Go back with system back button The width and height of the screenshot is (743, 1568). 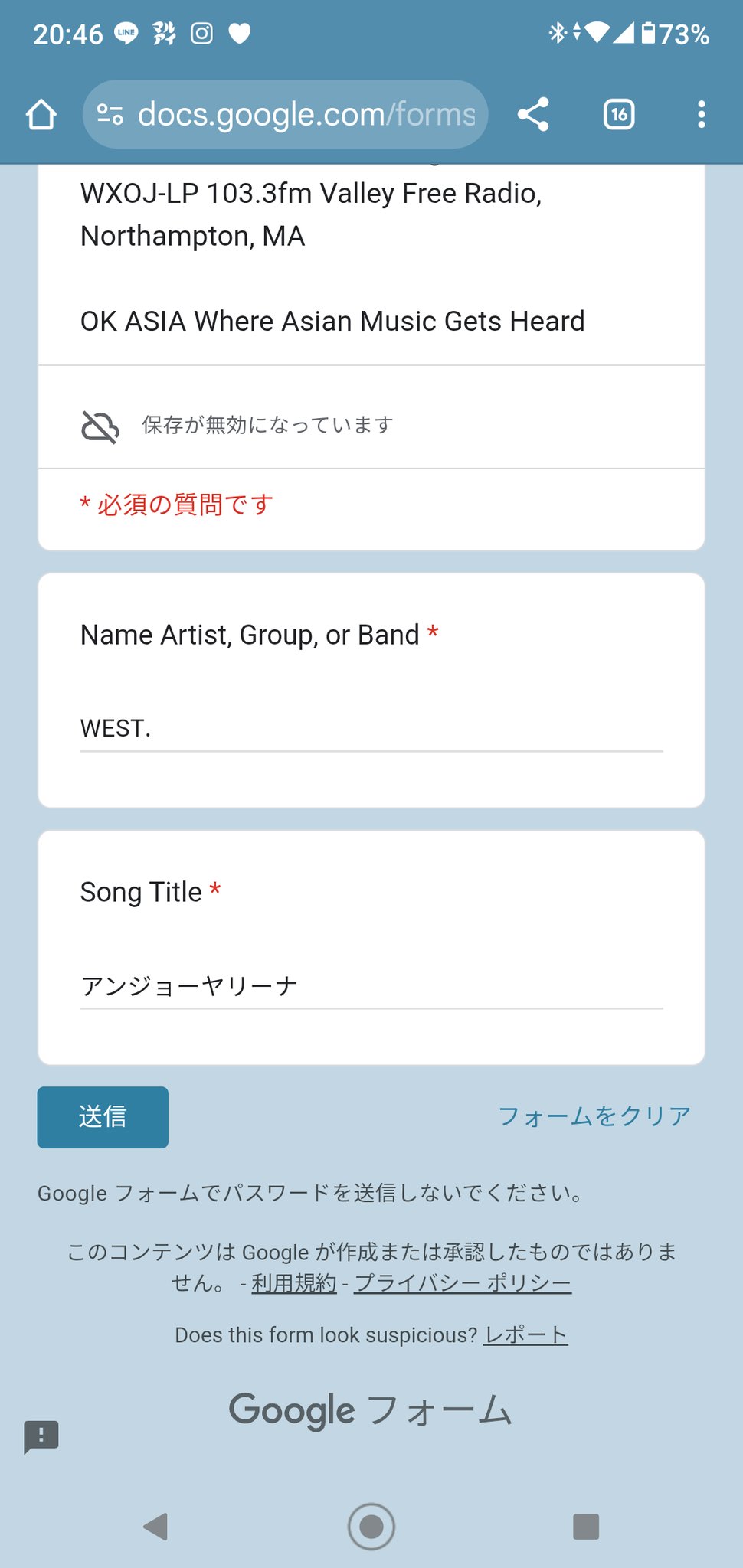(156, 1527)
